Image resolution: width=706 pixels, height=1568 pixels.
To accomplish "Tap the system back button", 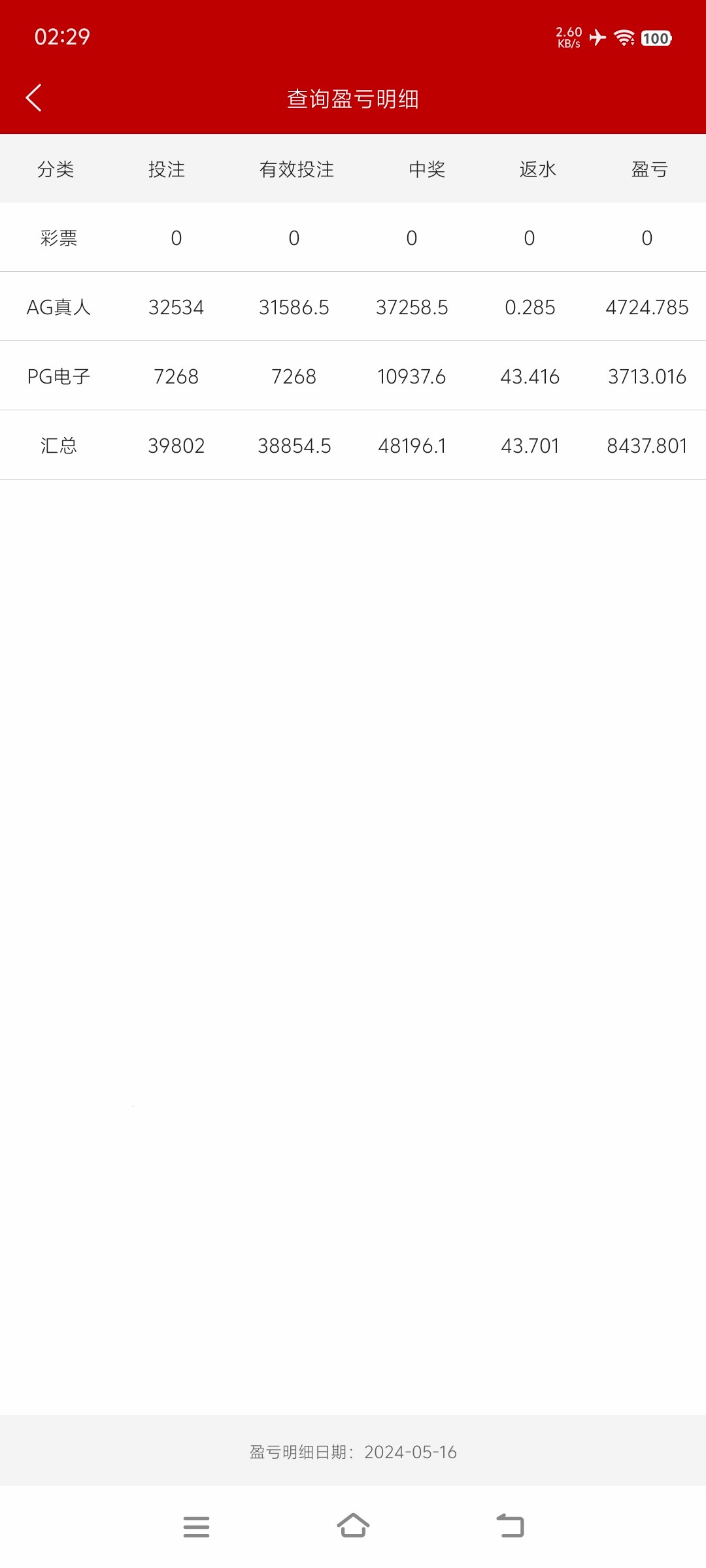I will coord(511,1526).
